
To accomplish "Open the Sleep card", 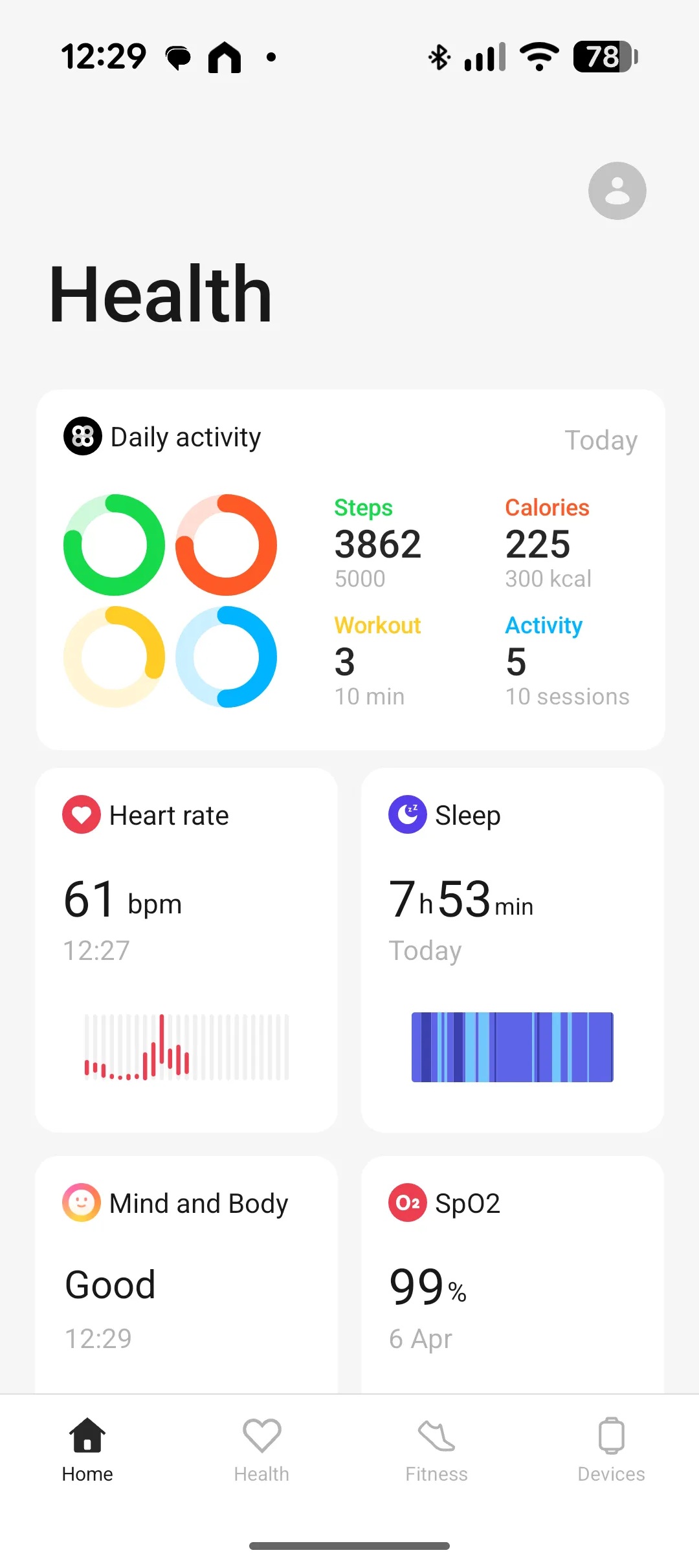I will pyautogui.click(x=512, y=950).
